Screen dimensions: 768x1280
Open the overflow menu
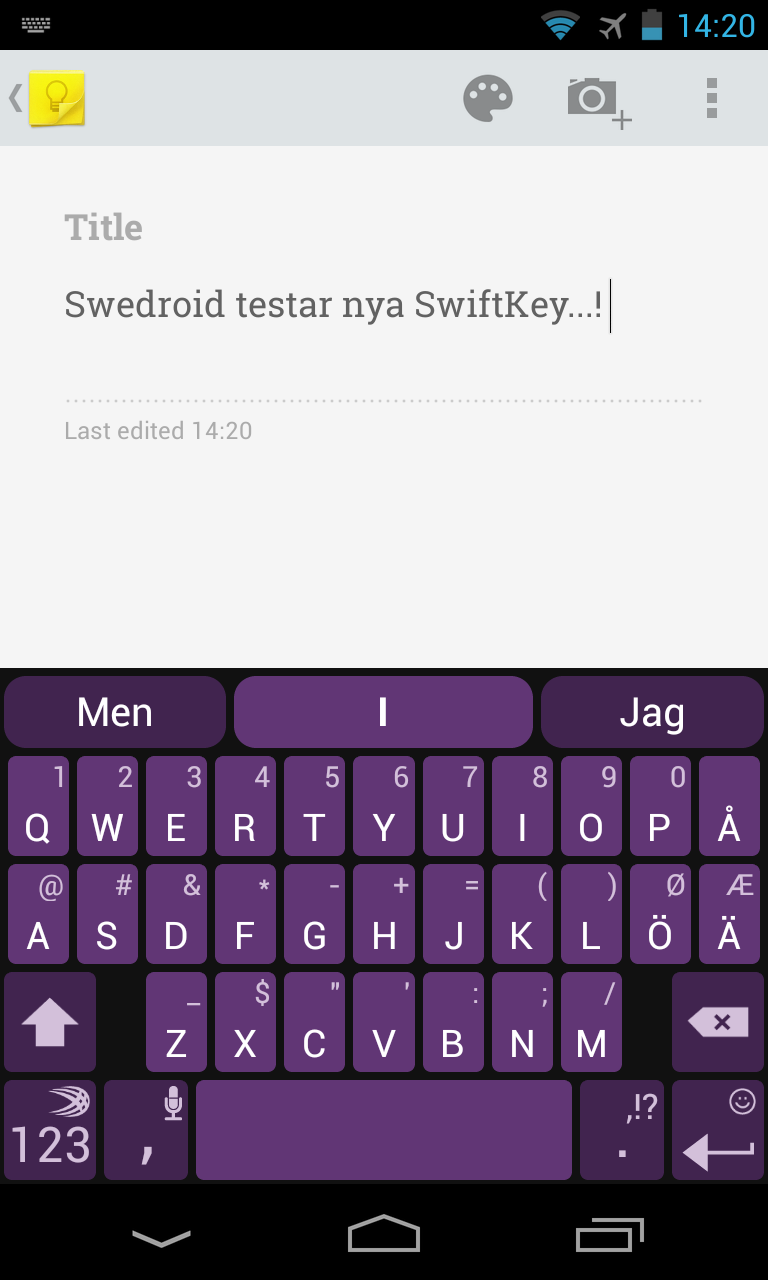pos(712,98)
